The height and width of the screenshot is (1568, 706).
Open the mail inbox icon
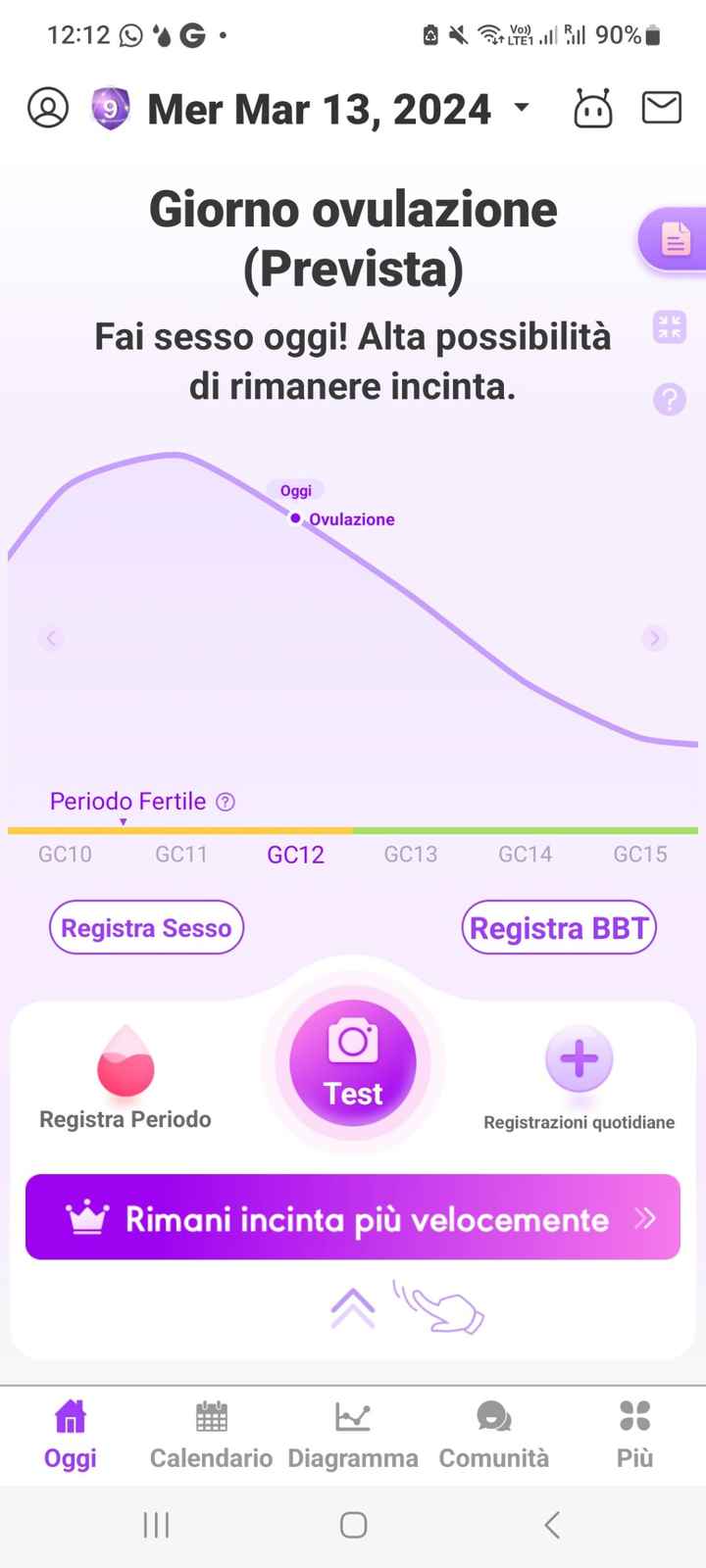(662, 107)
